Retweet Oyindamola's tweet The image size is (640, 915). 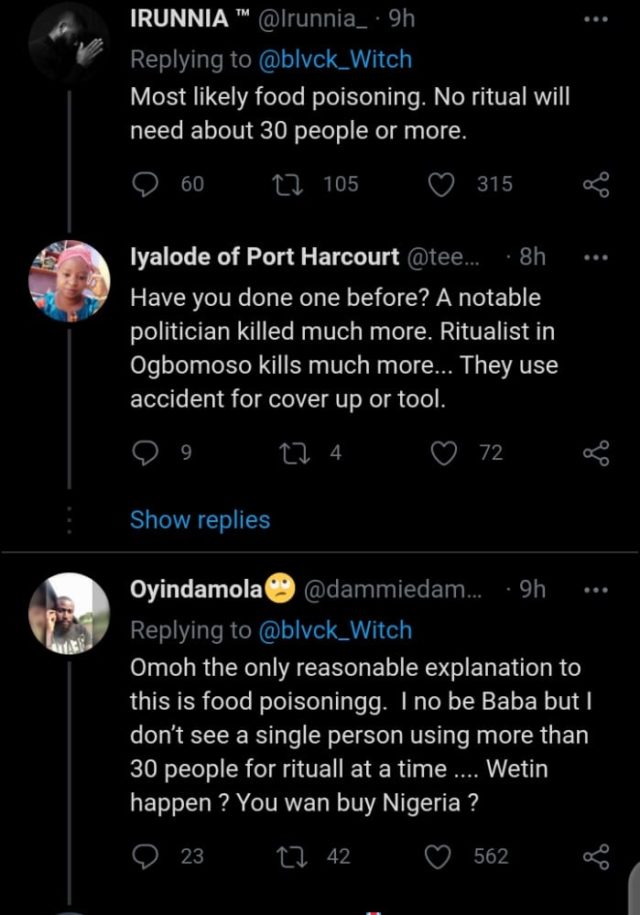tap(285, 856)
